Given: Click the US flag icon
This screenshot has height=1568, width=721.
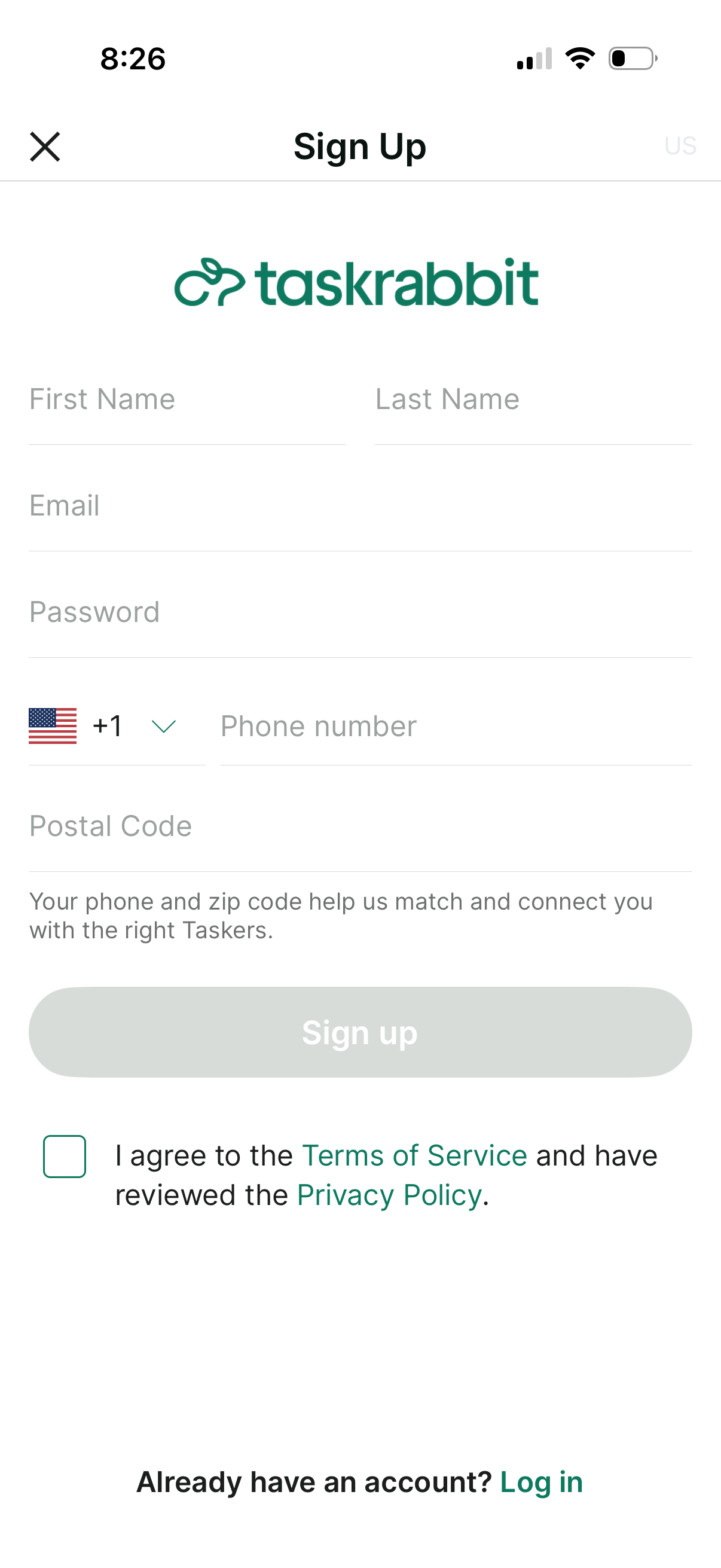Looking at the screenshot, I should tap(53, 725).
